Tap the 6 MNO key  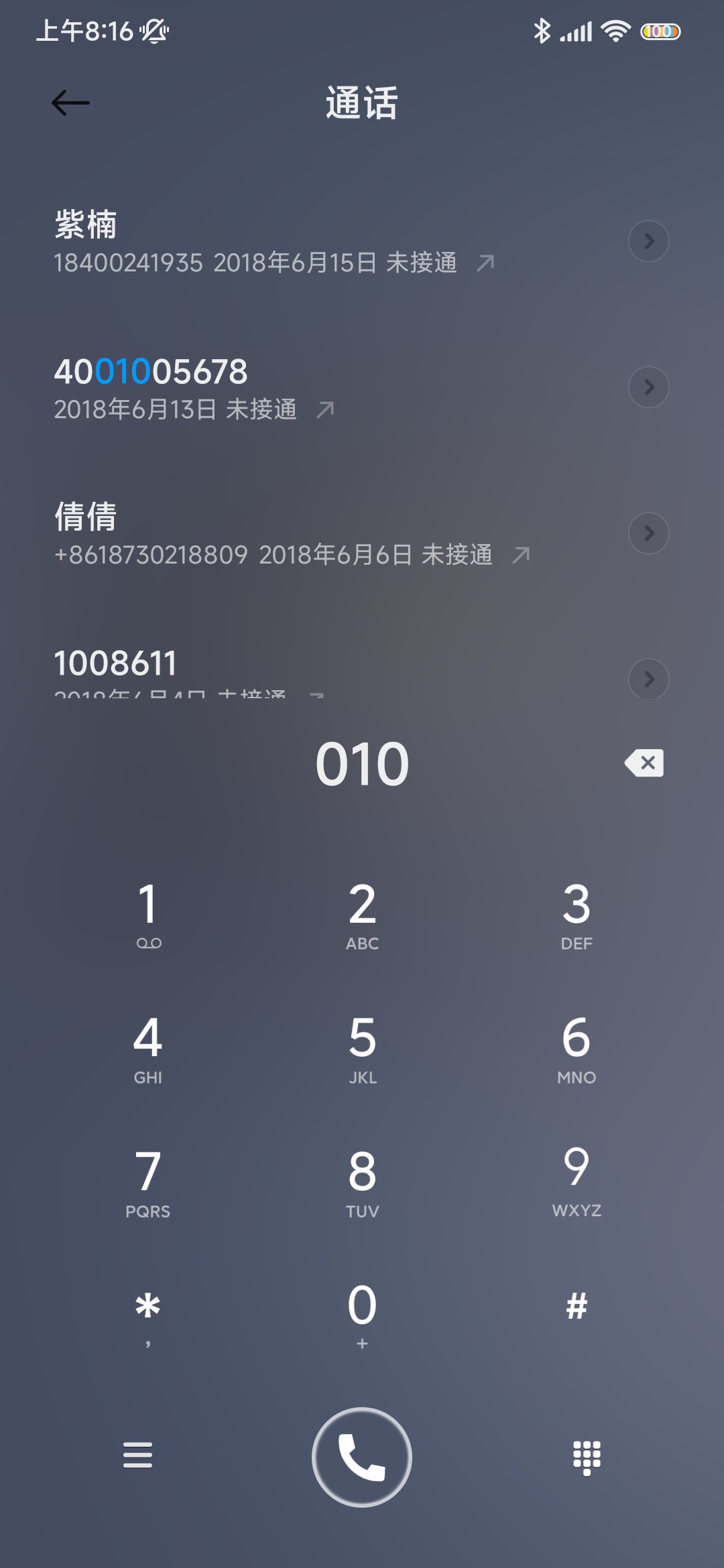pyautogui.click(x=577, y=1049)
